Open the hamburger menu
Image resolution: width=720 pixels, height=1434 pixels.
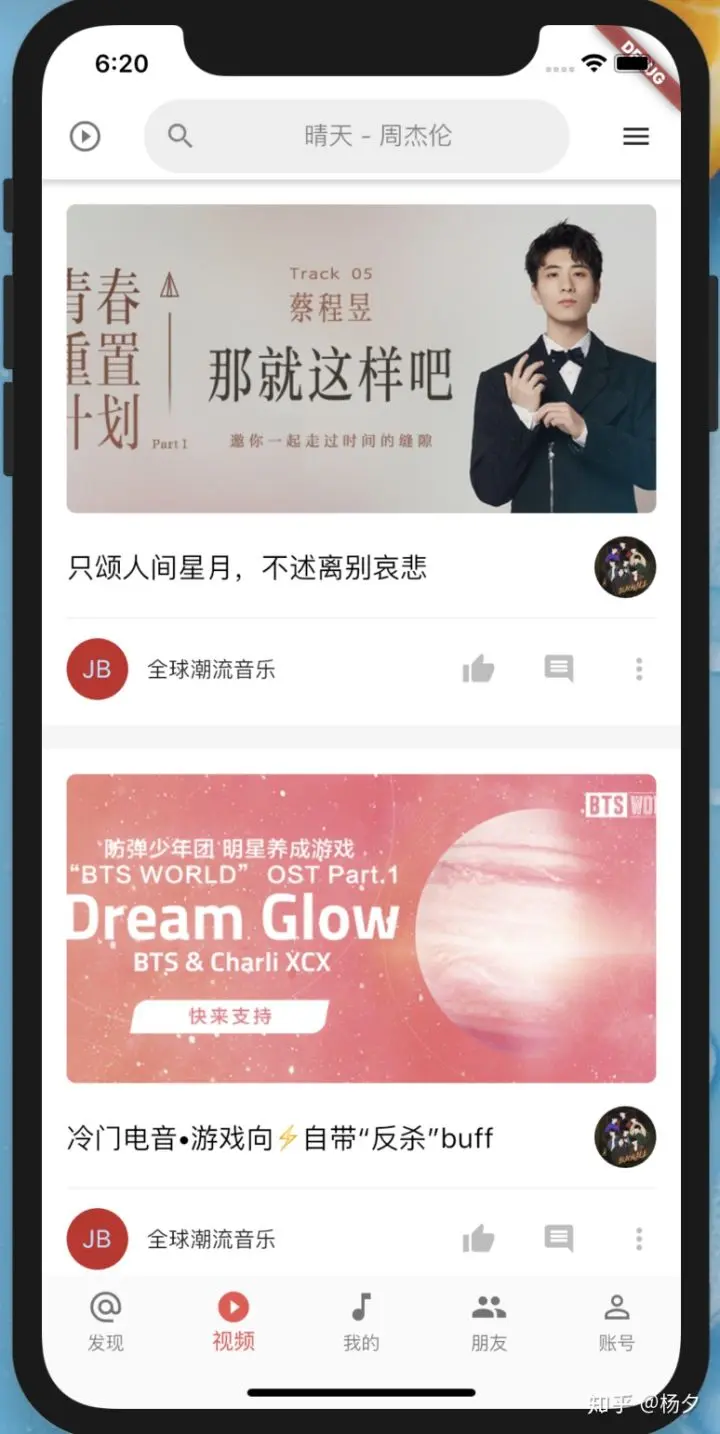(636, 137)
